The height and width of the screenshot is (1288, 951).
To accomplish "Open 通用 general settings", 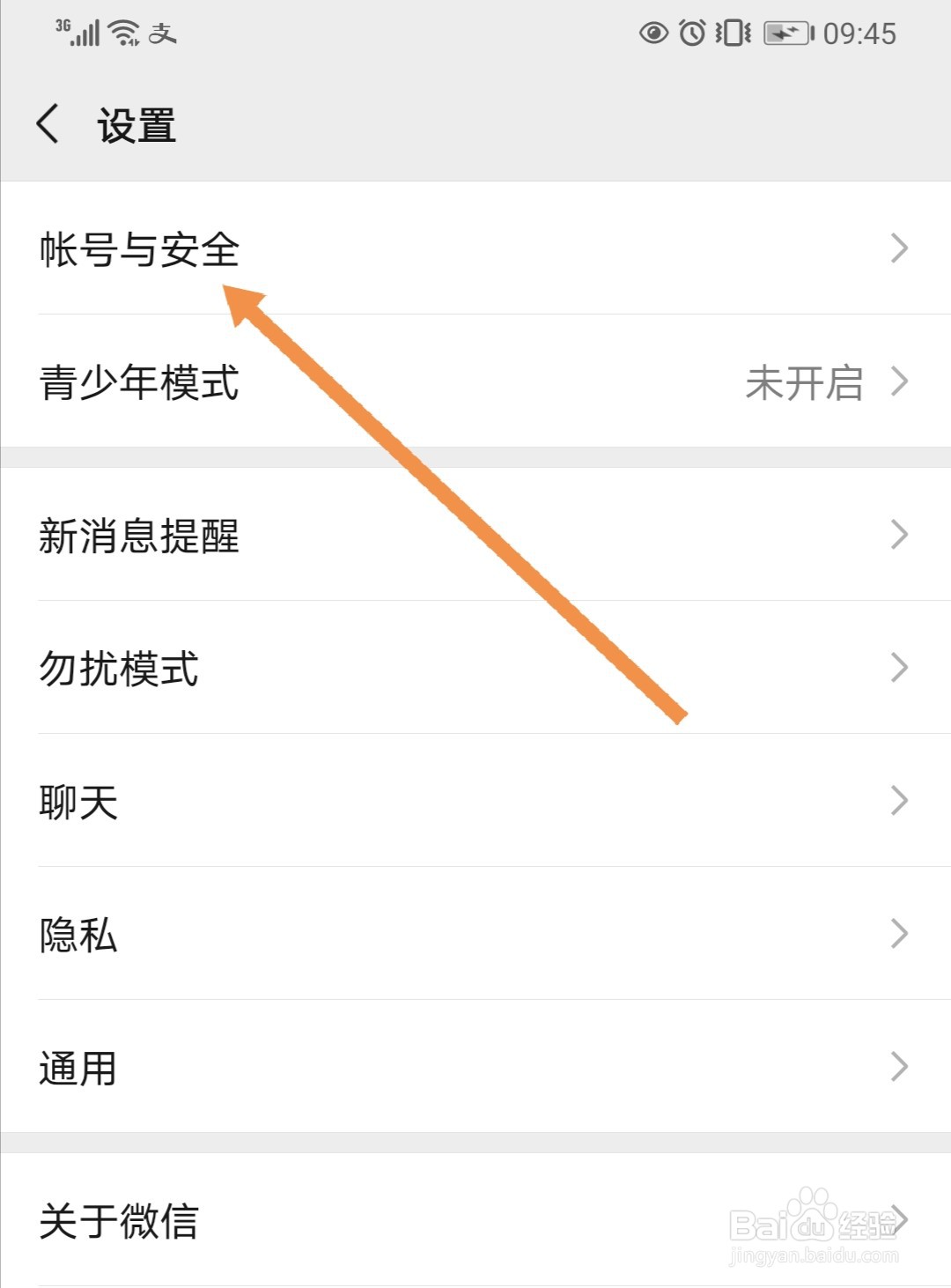I will pos(77,1068).
